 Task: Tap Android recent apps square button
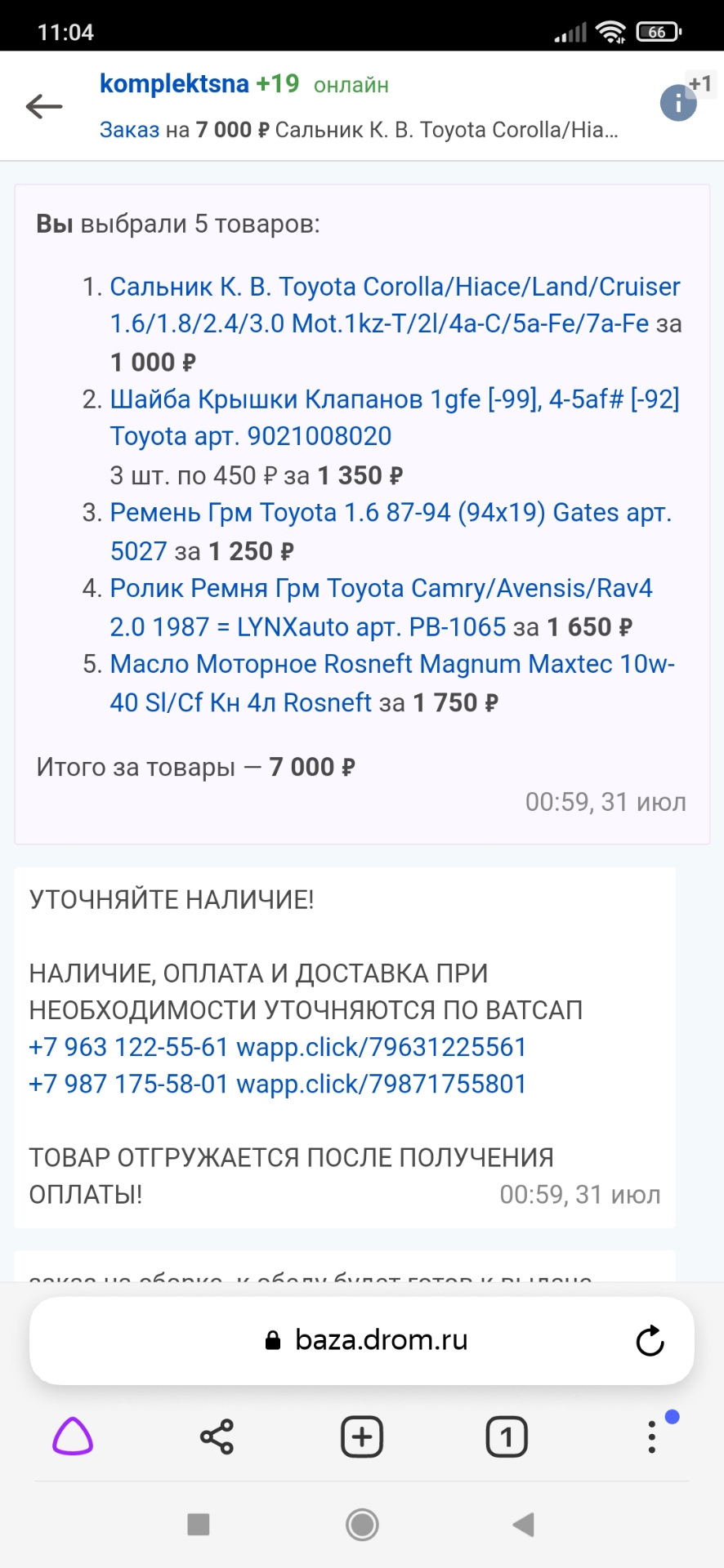click(196, 1524)
